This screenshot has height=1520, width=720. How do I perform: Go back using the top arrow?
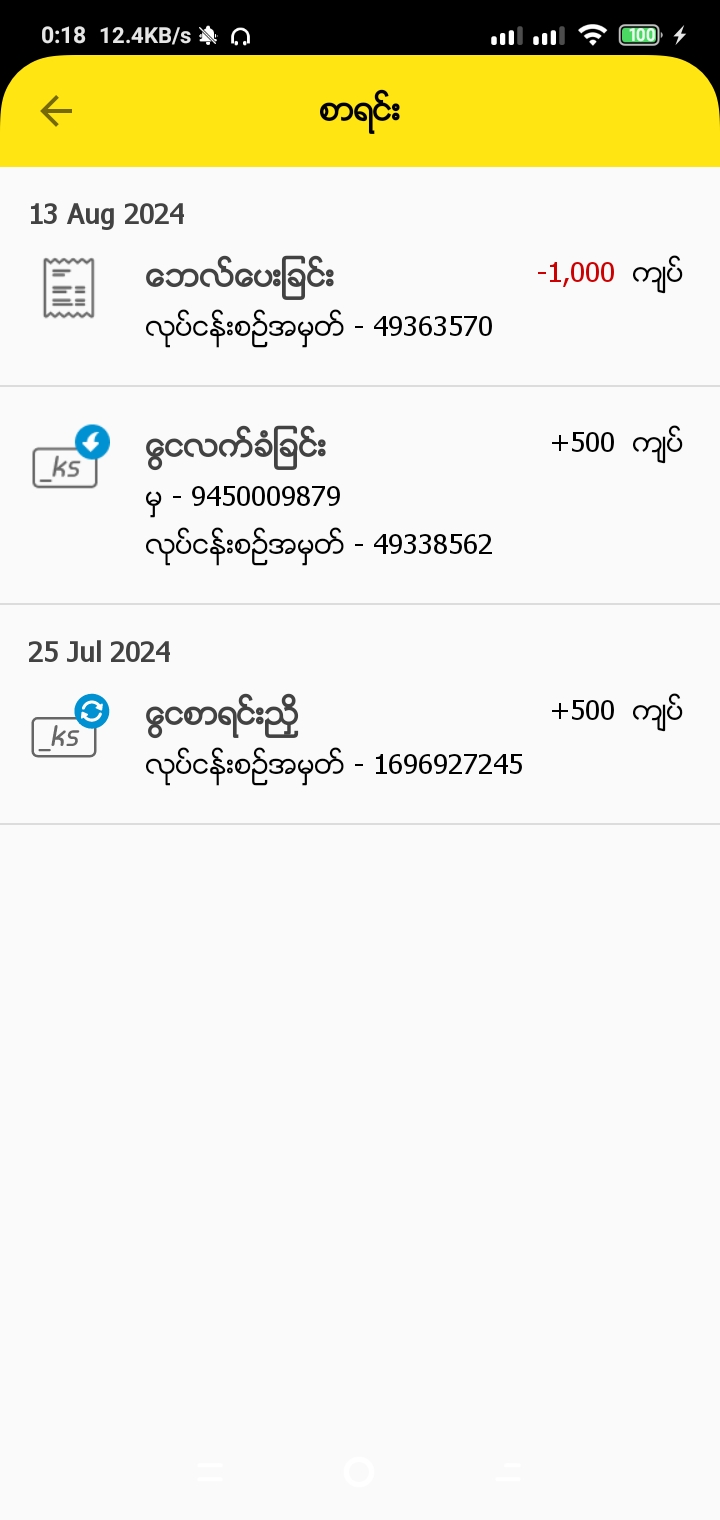(x=56, y=111)
